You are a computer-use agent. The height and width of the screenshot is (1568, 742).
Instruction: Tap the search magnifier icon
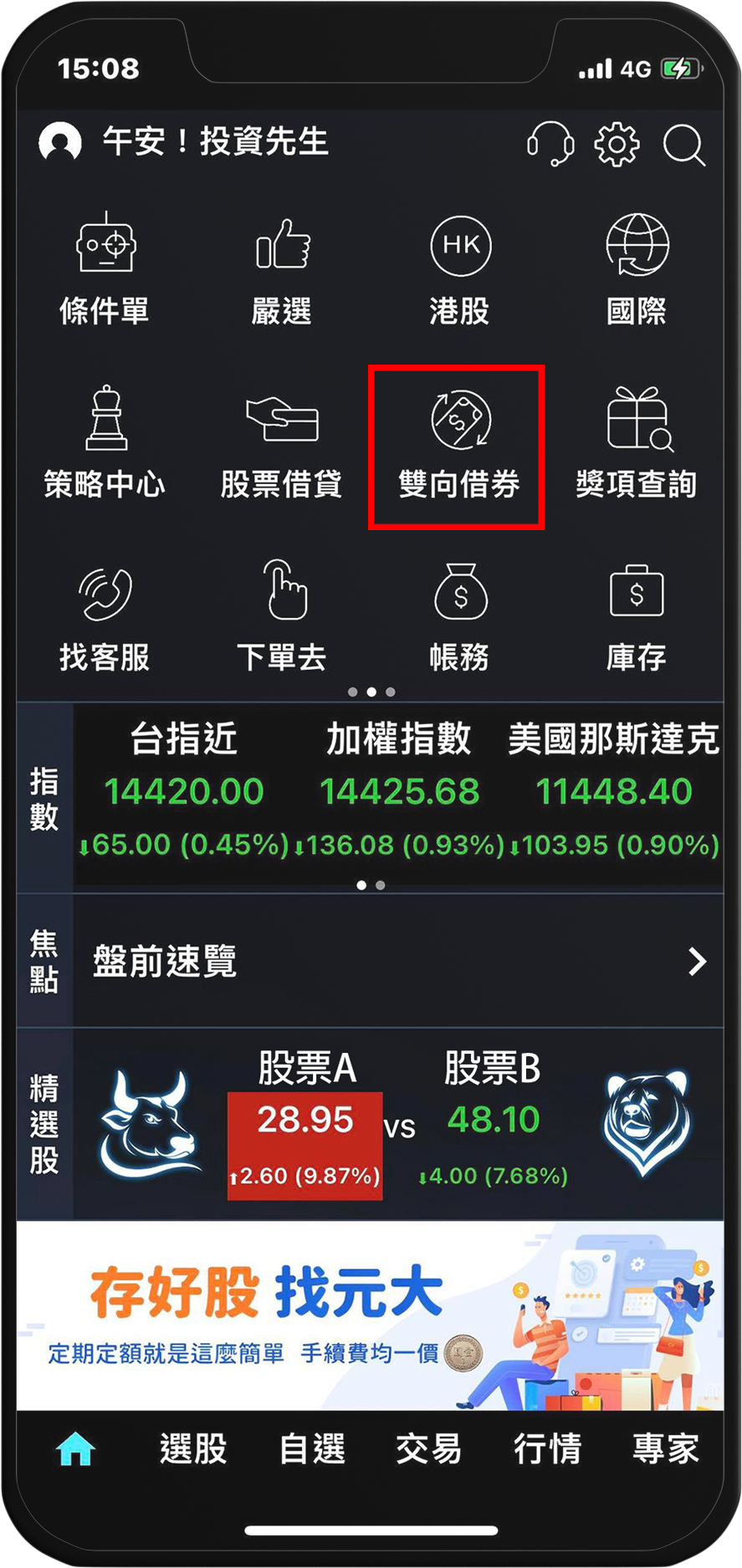pos(683,146)
